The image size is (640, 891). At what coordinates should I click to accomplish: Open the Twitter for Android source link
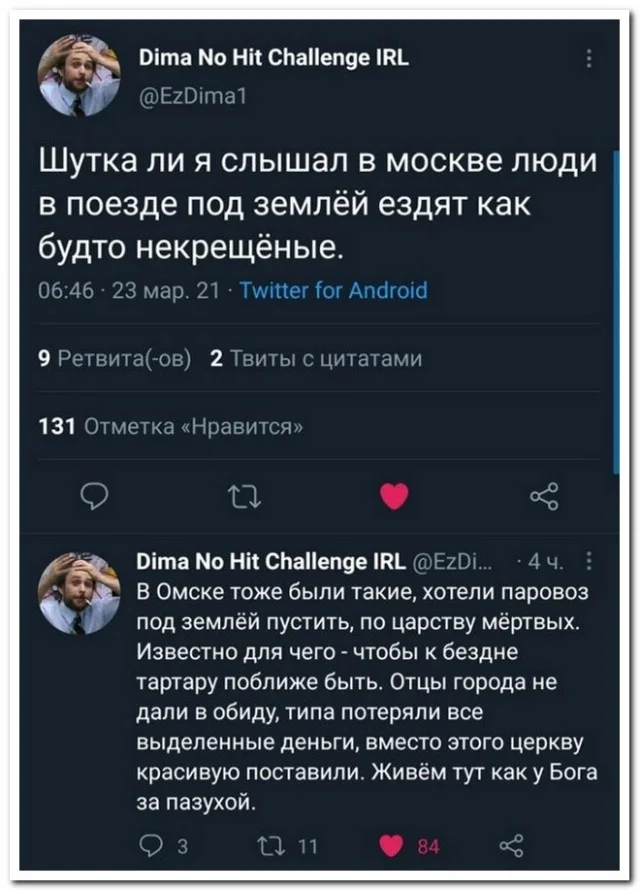click(334, 291)
